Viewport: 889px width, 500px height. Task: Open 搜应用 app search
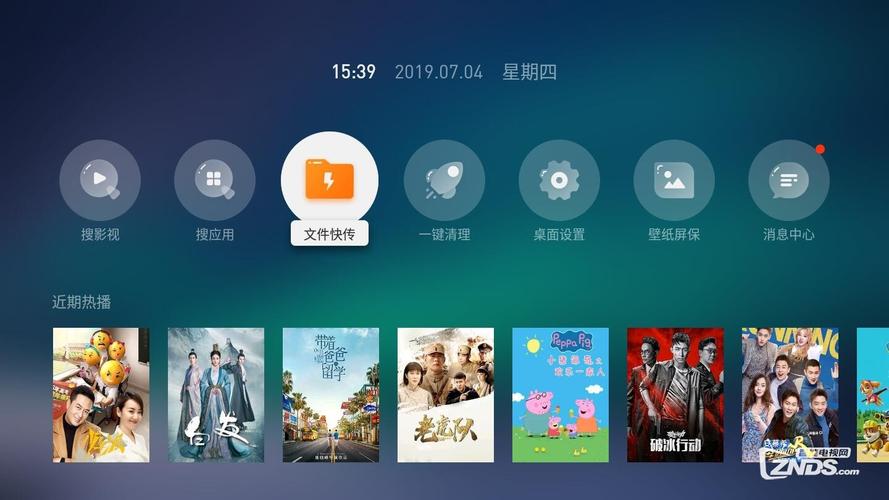tap(214, 181)
